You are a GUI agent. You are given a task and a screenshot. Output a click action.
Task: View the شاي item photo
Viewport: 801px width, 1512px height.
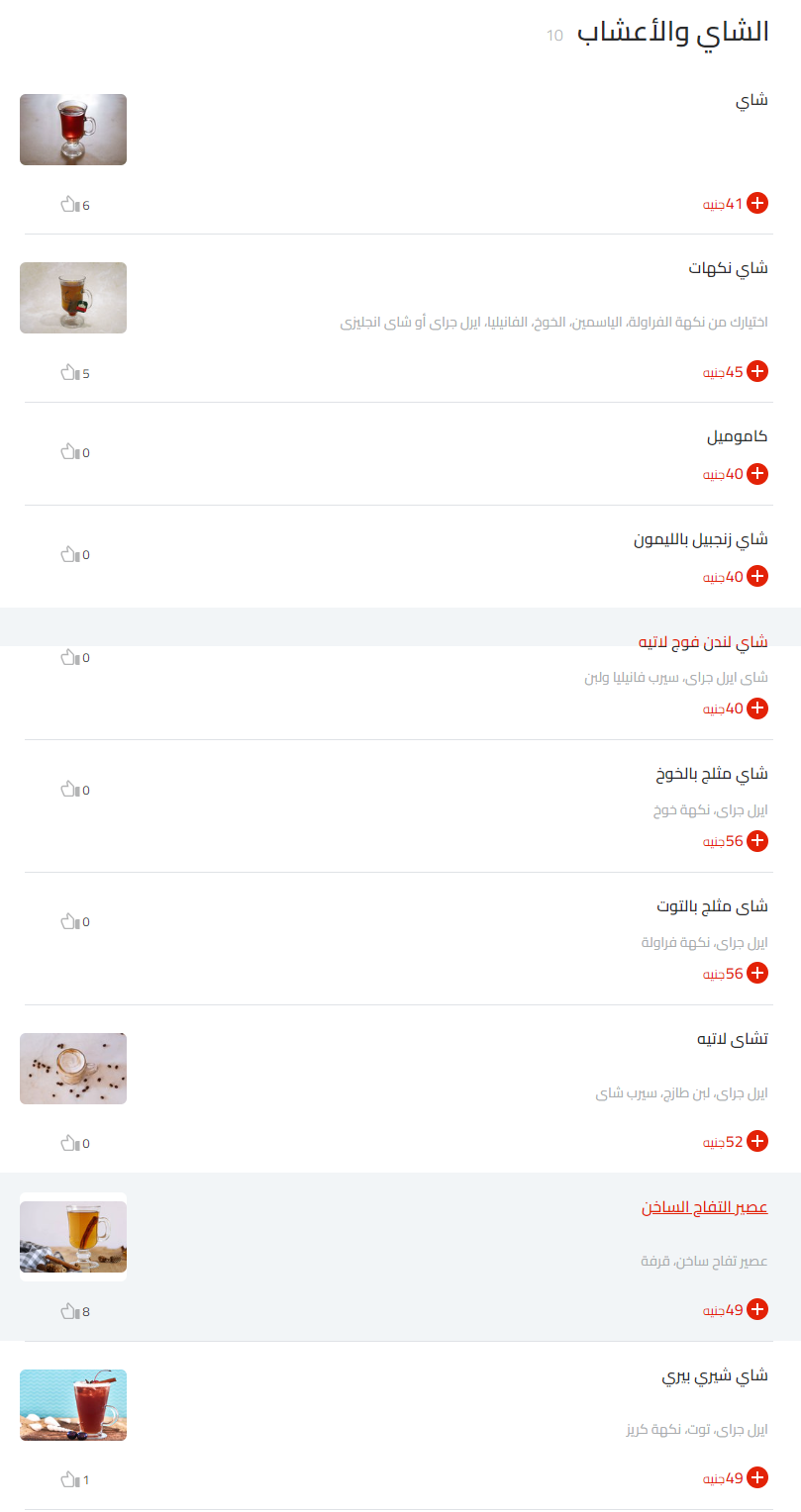click(72, 129)
